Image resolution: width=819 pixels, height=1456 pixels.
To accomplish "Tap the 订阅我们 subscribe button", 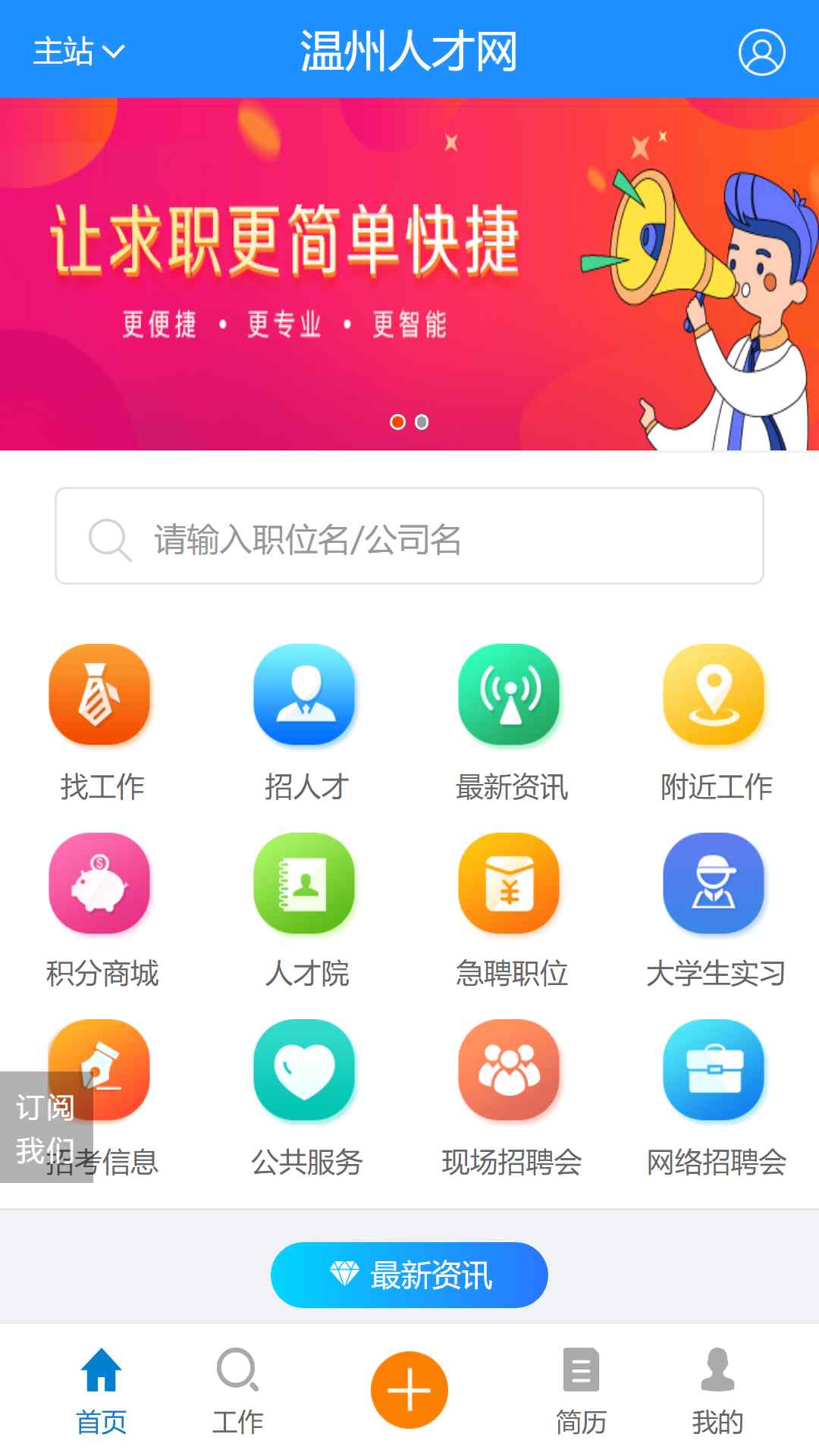I will 46,1127.
